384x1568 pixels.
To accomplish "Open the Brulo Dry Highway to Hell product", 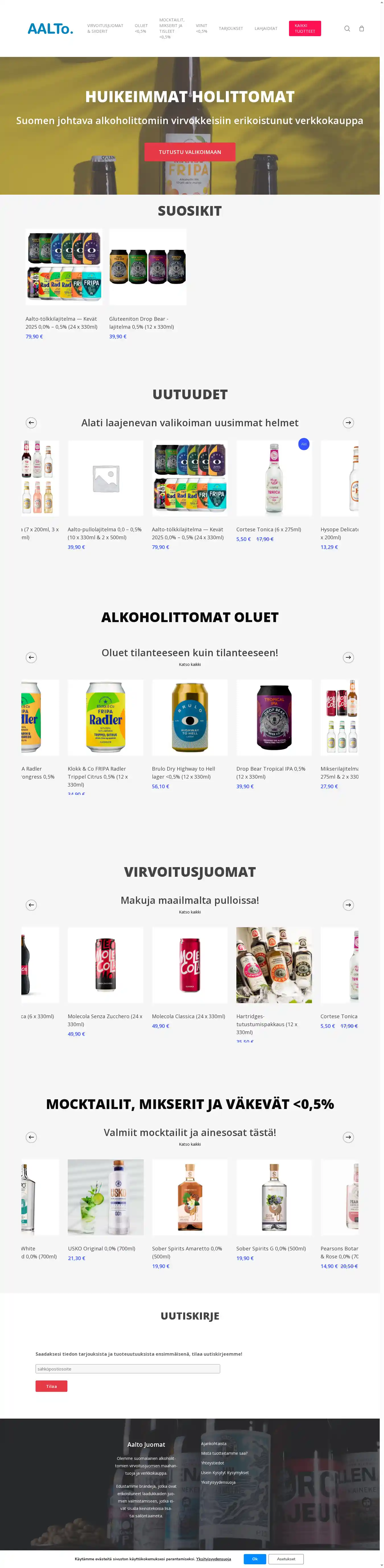I will point(189,718).
